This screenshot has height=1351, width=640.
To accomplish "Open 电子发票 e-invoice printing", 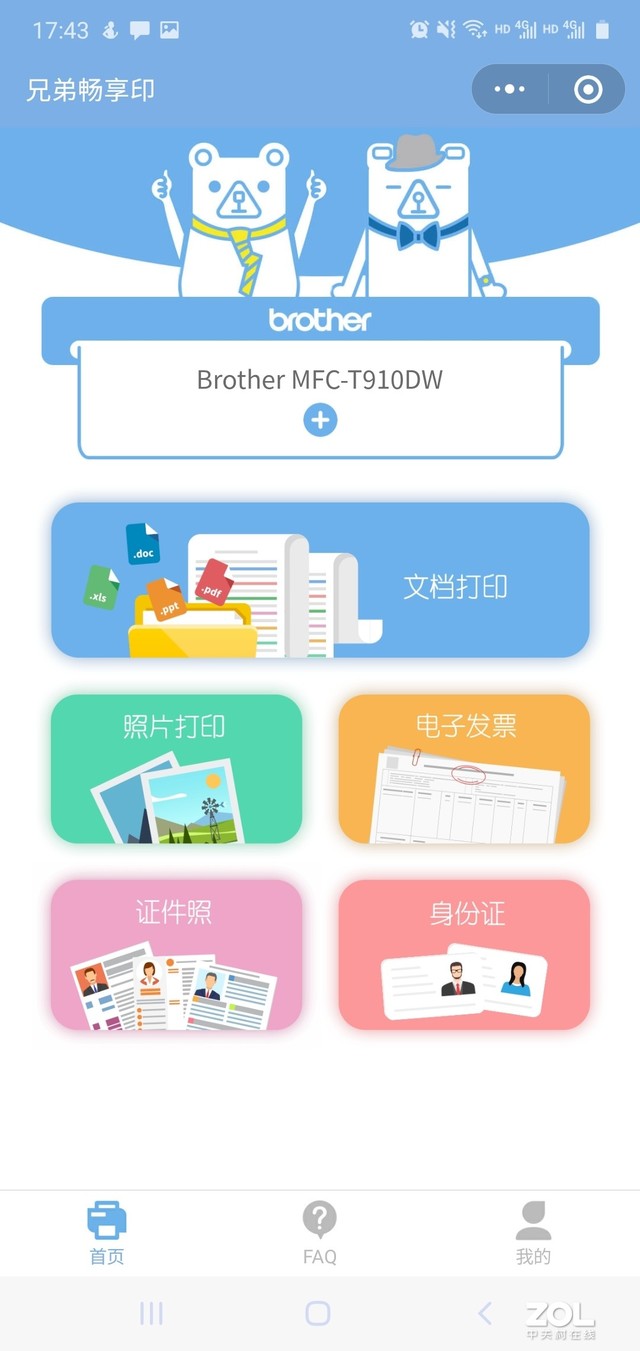I will (464, 769).
